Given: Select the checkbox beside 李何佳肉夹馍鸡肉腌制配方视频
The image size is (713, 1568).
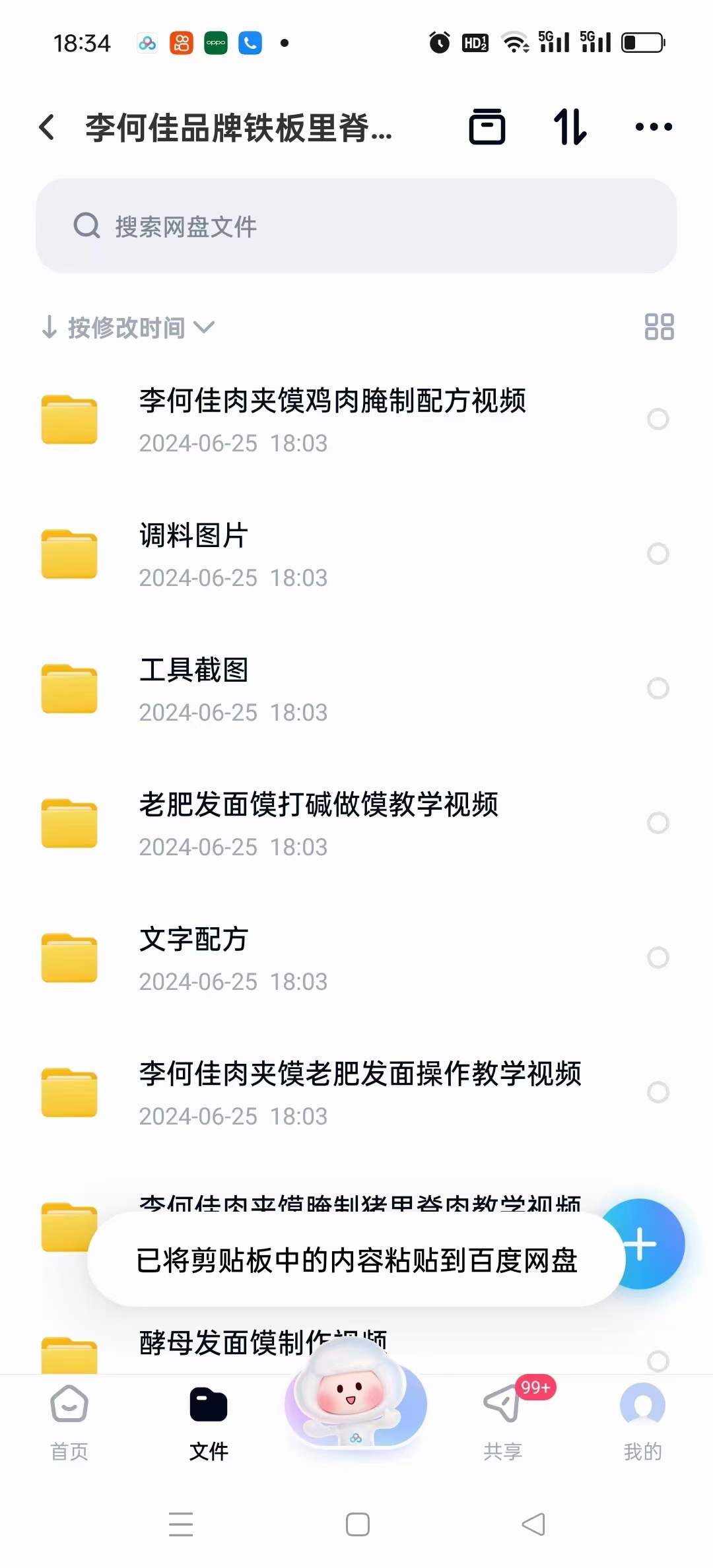Looking at the screenshot, I should pyautogui.click(x=659, y=418).
